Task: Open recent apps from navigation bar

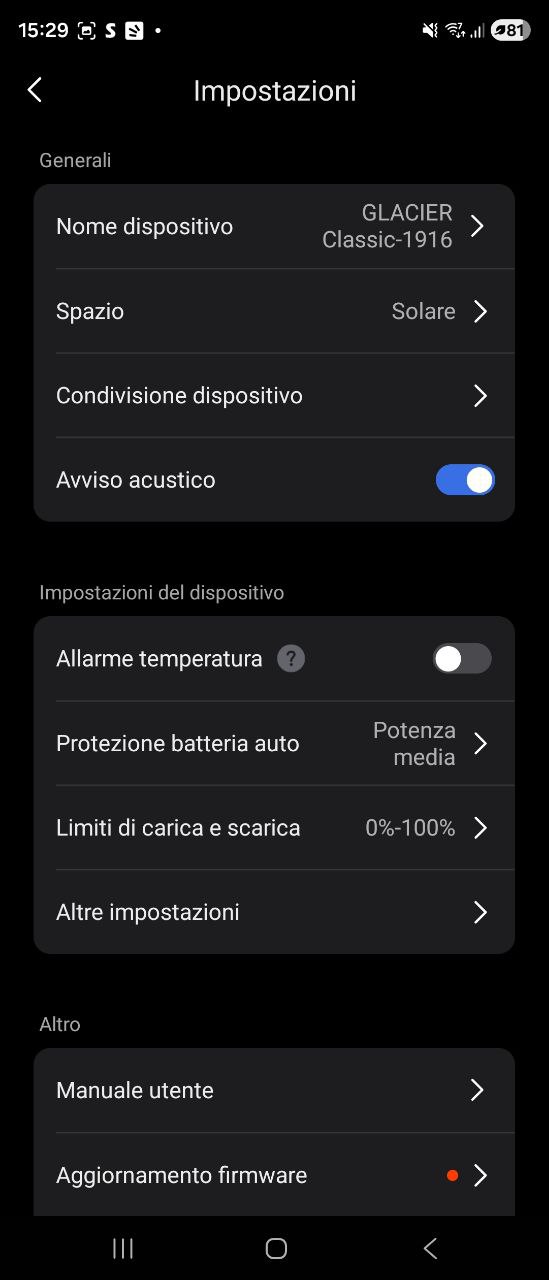Action: point(123,1248)
